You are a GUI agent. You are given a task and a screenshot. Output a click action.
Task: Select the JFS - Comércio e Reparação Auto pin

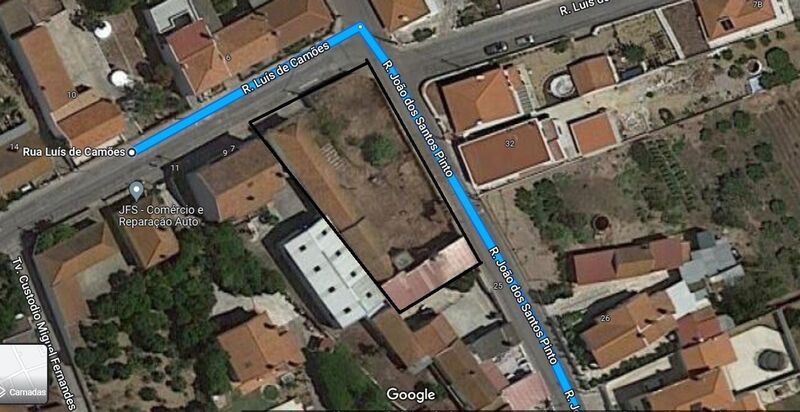pos(136,190)
